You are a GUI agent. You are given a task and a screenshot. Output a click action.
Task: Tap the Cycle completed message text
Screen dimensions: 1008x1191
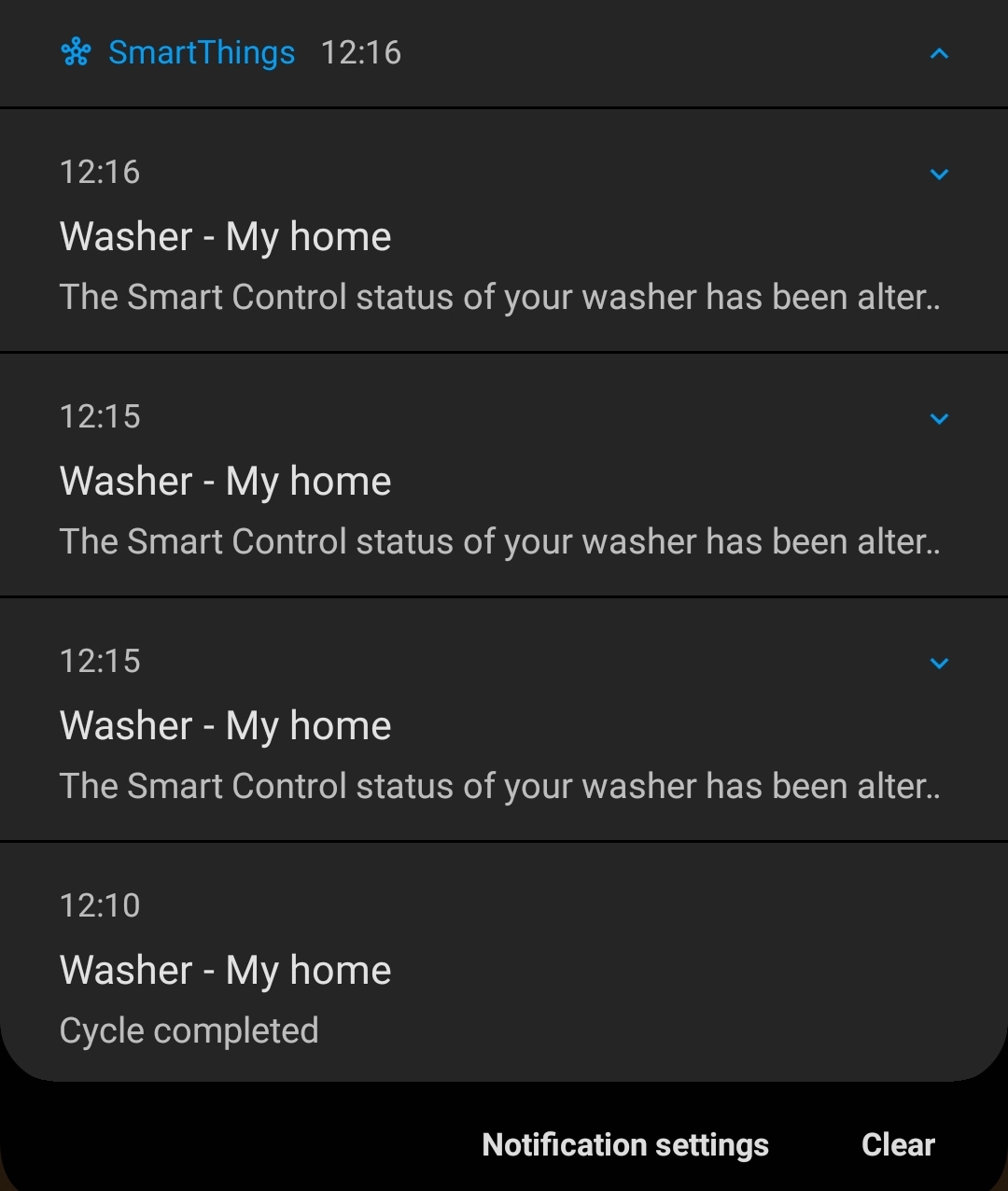(x=189, y=1030)
